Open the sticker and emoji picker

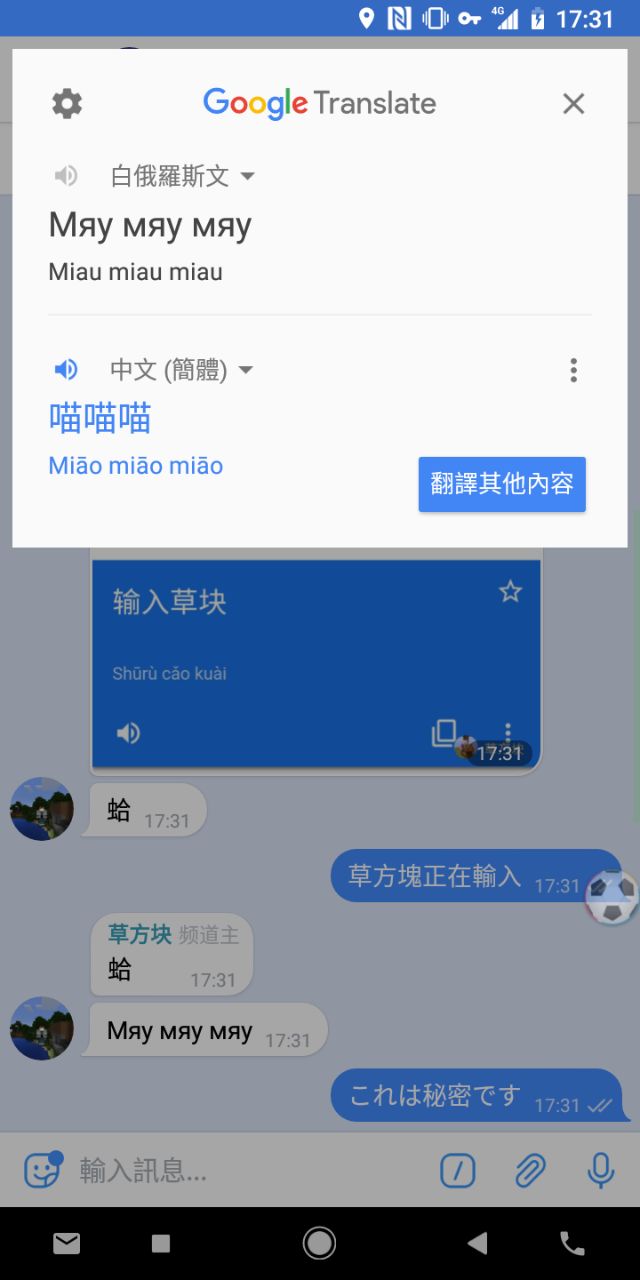pyautogui.click(x=42, y=1170)
